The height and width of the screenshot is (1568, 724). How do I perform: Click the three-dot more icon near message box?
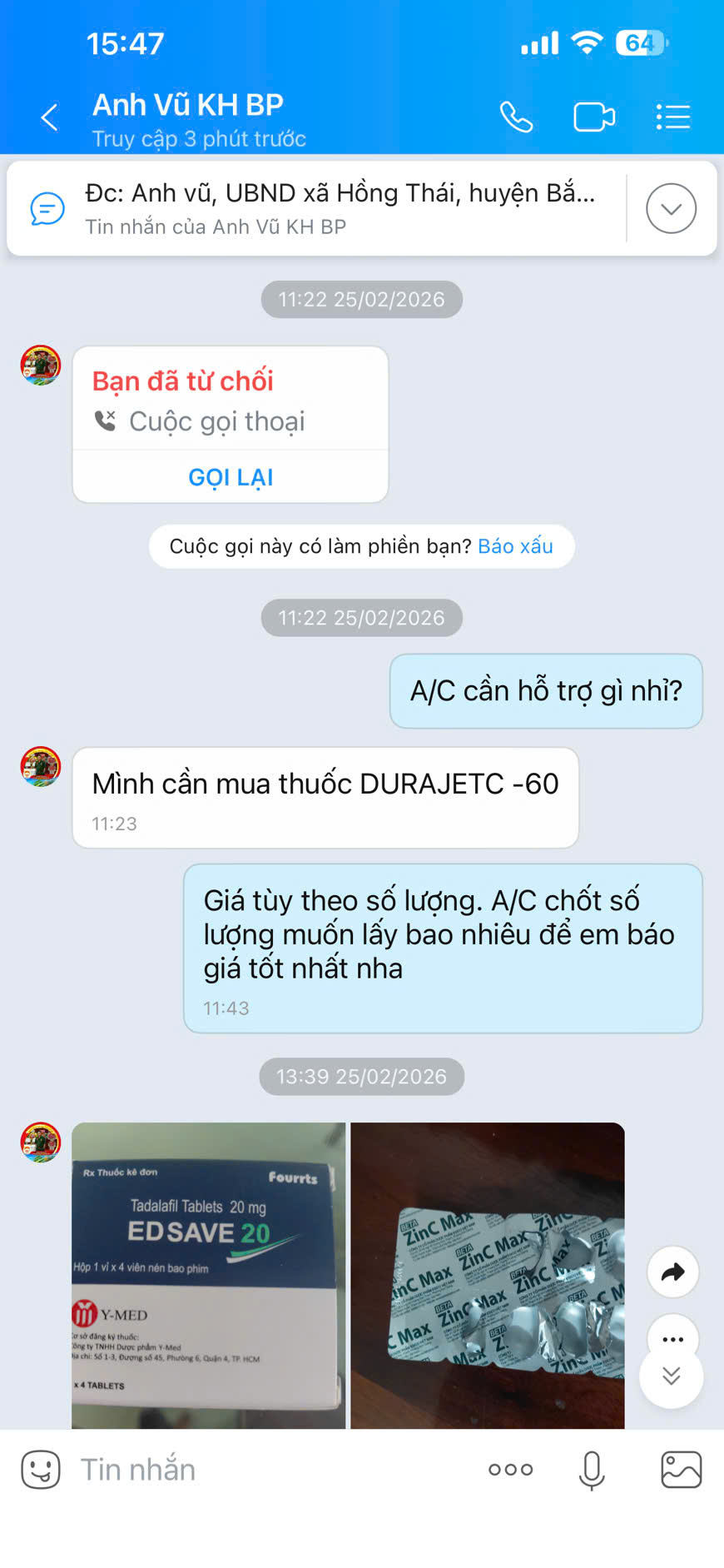coord(510,1469)
